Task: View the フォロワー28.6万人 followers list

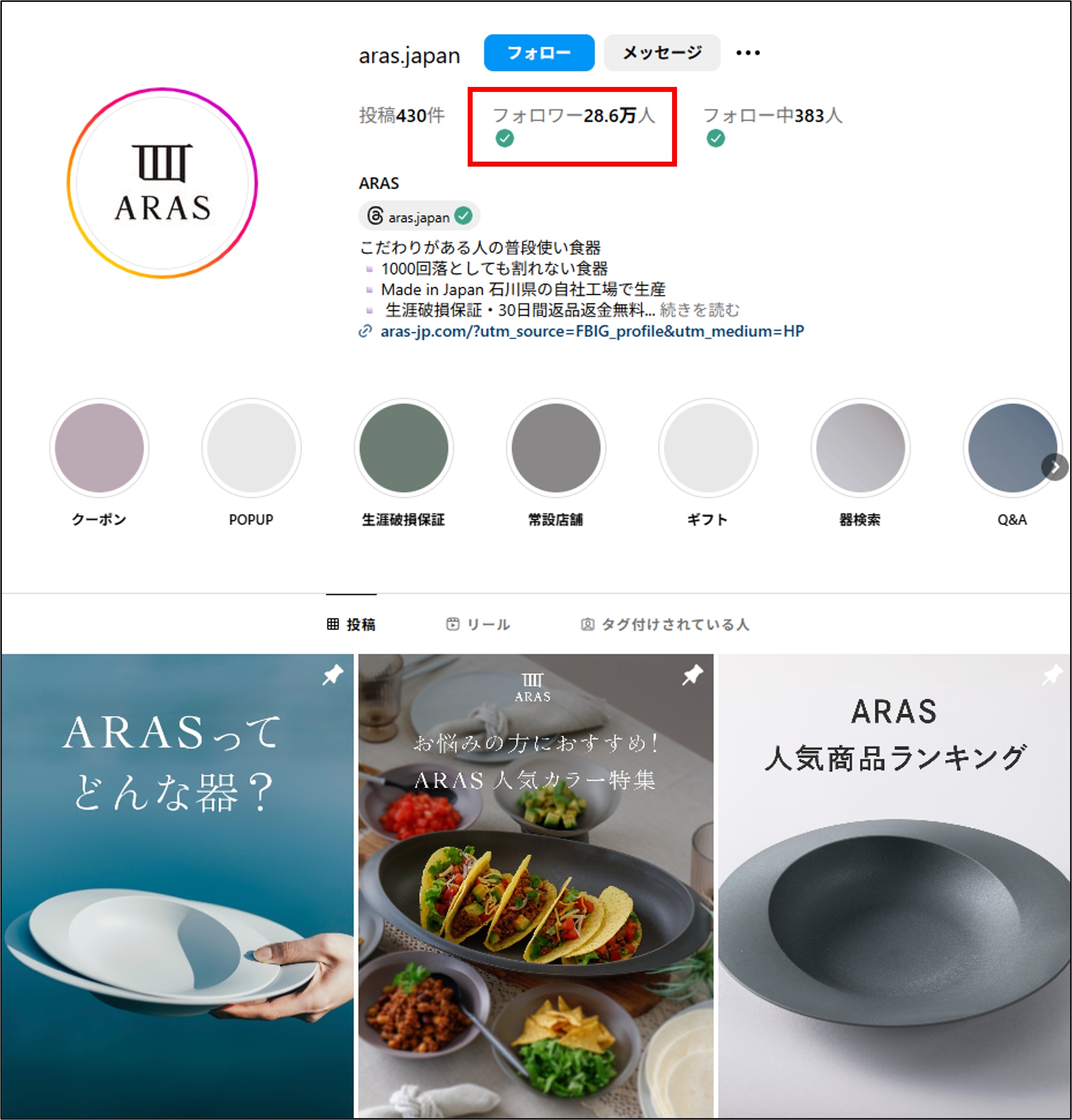Action: [x=573, y=116]
